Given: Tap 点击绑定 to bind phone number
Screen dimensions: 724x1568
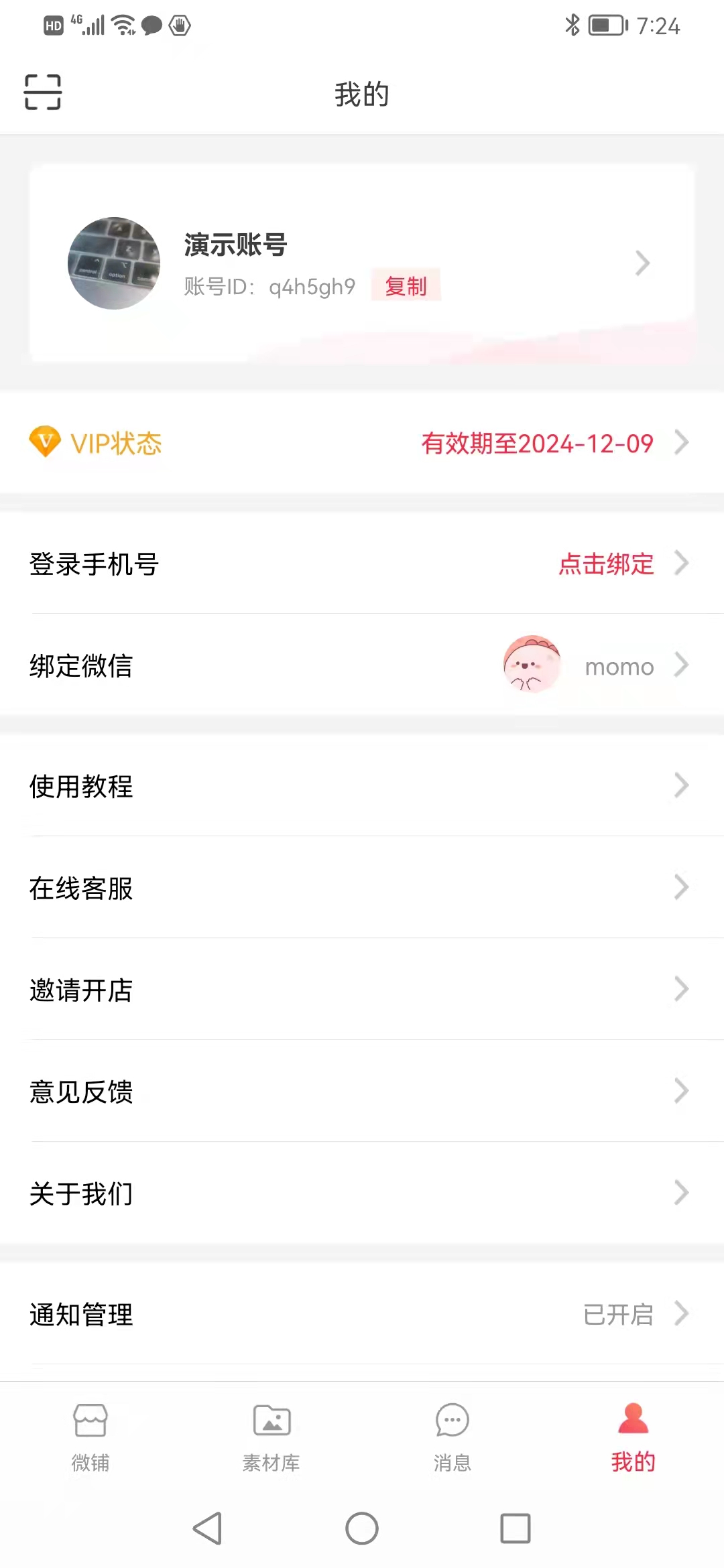Looking at the screenshot, I should [605, 564].
